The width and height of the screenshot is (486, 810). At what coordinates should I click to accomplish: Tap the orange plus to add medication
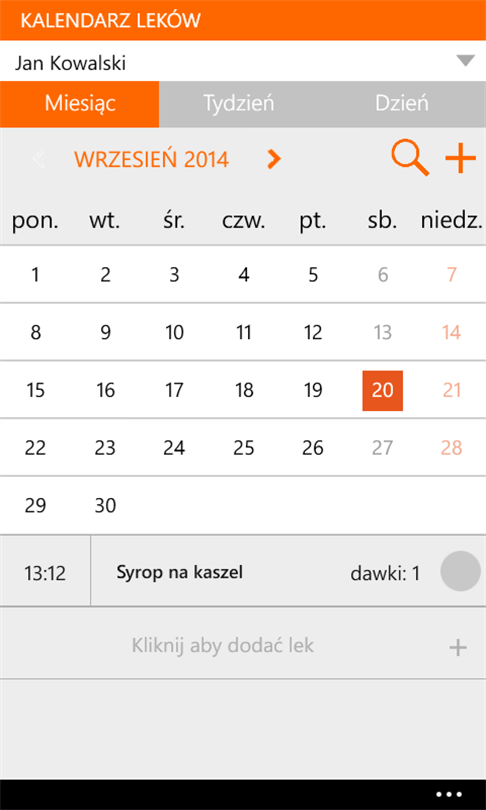[x=460, y=159]
